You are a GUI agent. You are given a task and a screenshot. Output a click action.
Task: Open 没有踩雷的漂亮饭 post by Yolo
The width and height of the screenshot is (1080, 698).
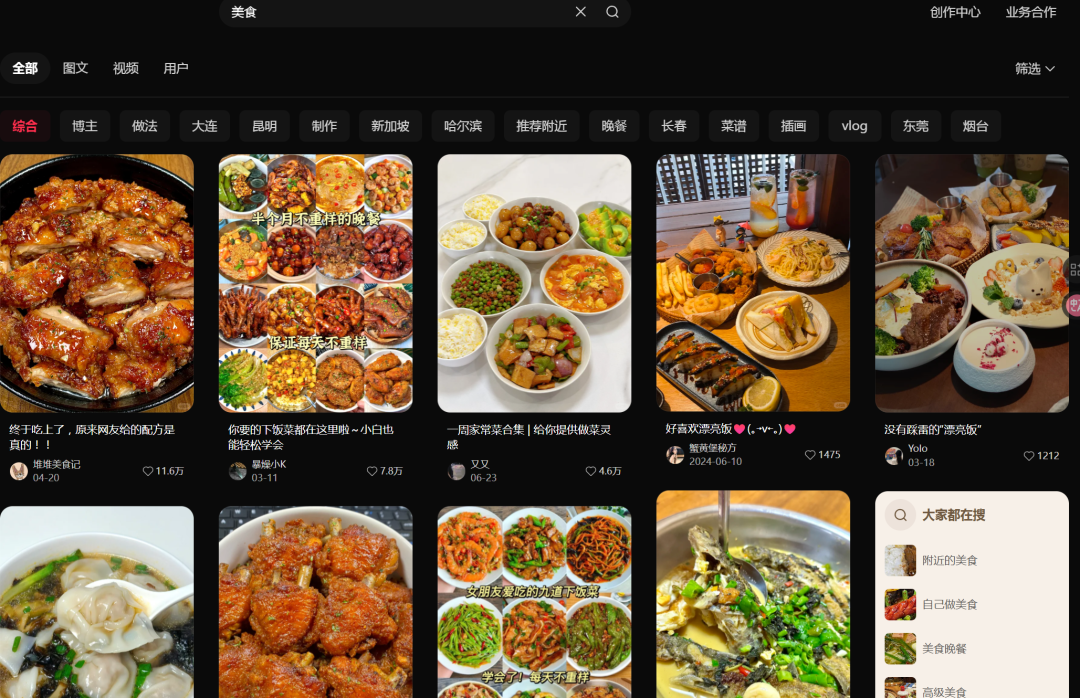(x=972, y=283)
